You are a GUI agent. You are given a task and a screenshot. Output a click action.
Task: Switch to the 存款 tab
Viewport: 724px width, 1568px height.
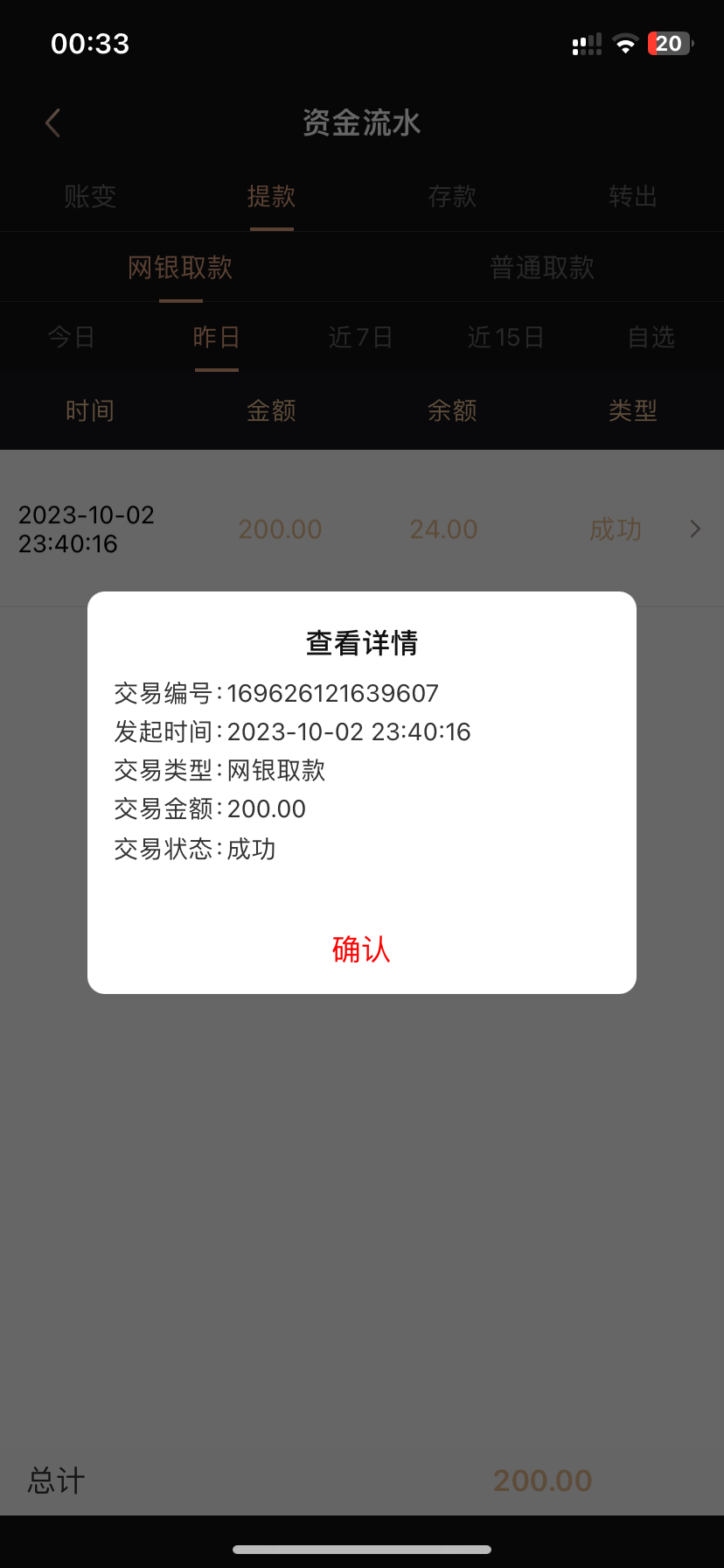[452, 198]
